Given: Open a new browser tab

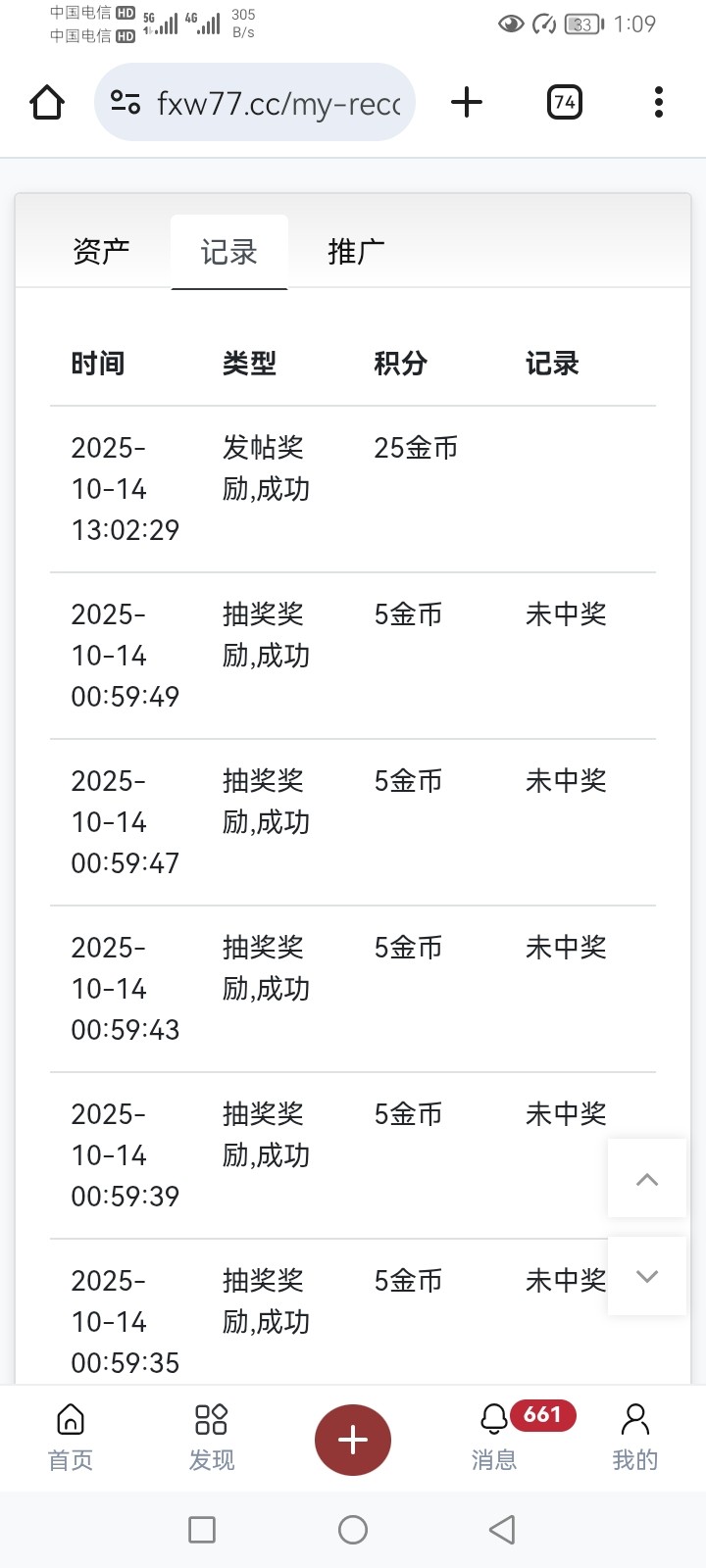Looking at the screenshot, I should click(467, 102).
